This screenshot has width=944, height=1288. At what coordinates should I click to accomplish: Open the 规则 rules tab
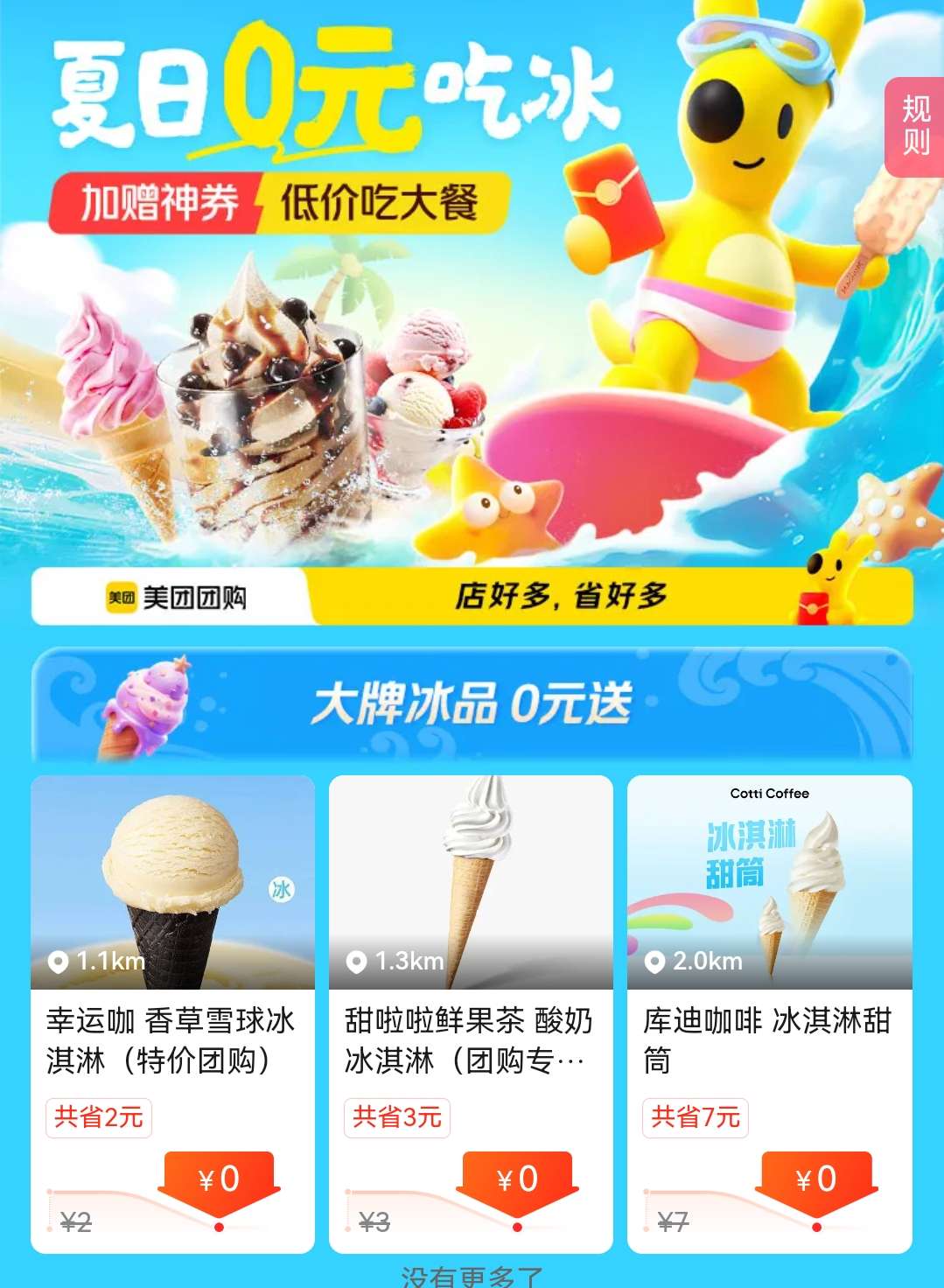[916, 125]
